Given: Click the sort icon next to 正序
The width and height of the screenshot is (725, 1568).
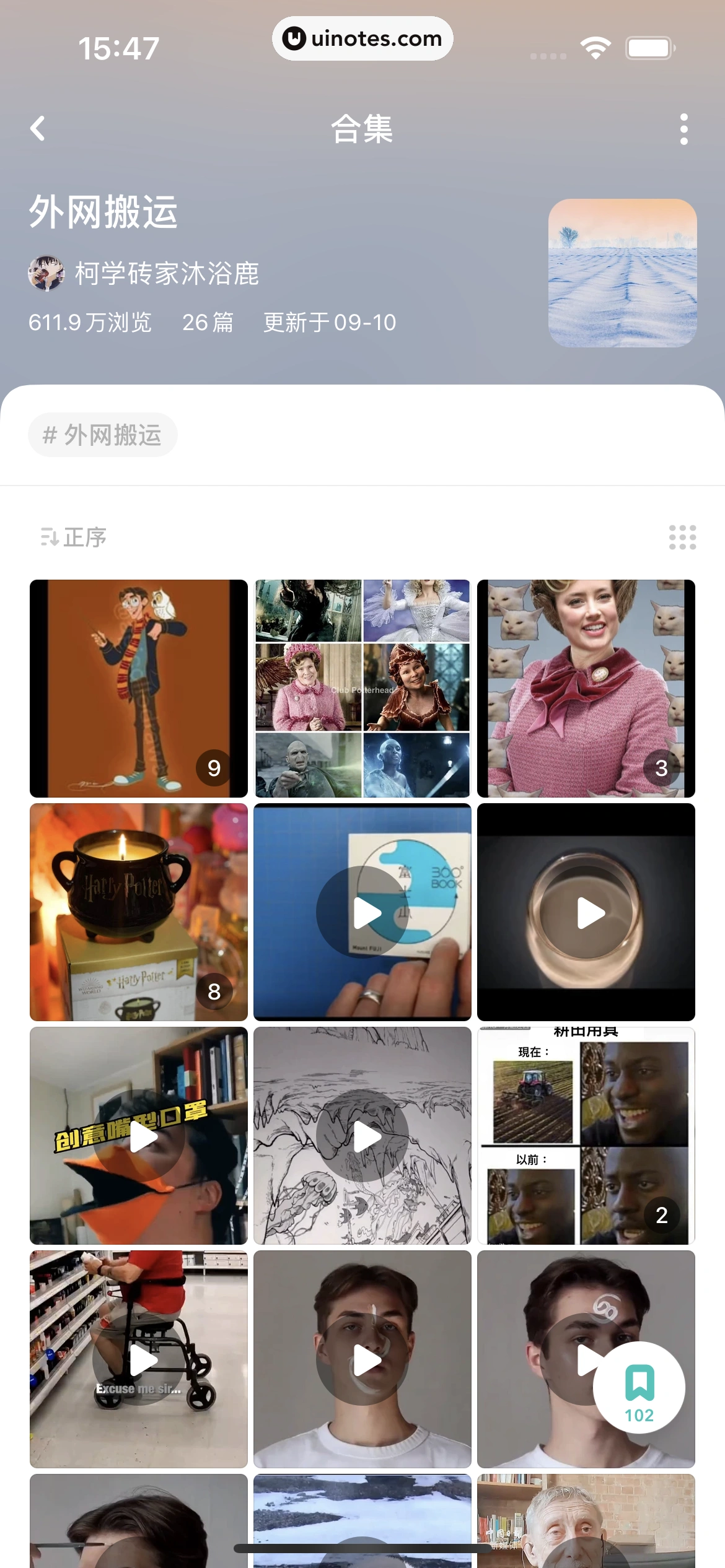Looking at the screenshot, I should [50, 538].
